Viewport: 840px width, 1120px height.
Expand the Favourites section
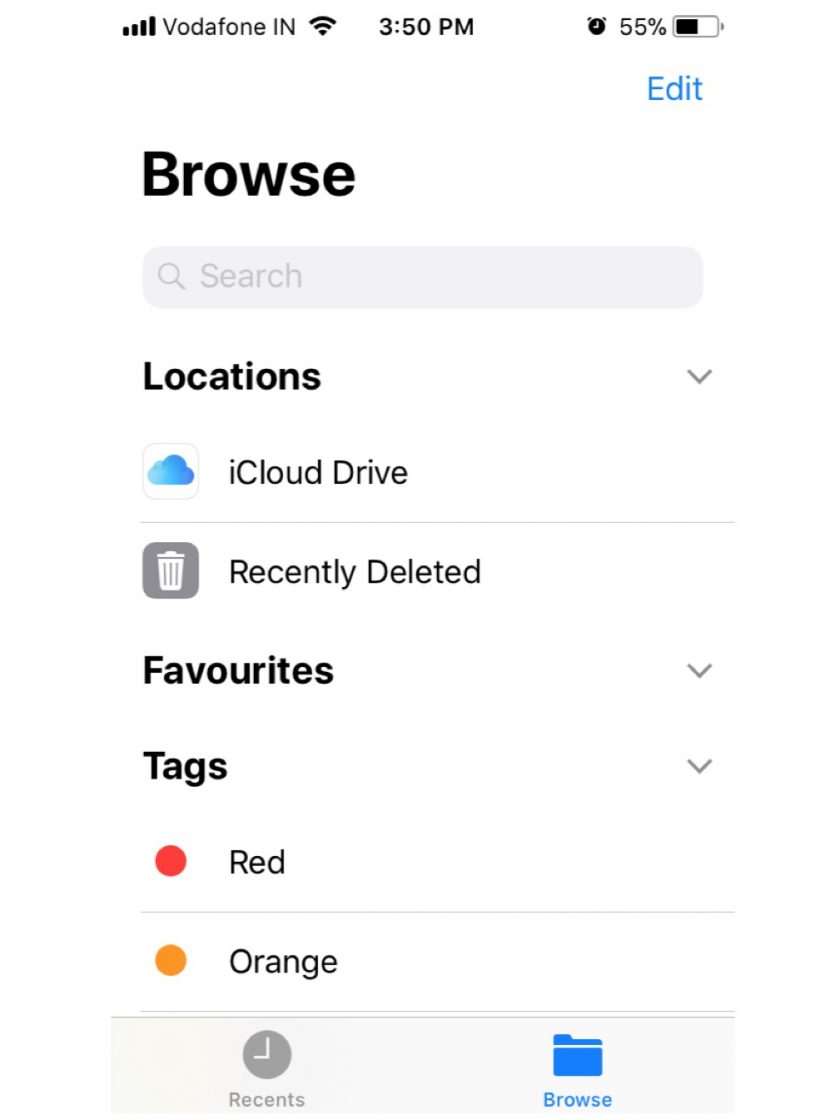[699, 670]
